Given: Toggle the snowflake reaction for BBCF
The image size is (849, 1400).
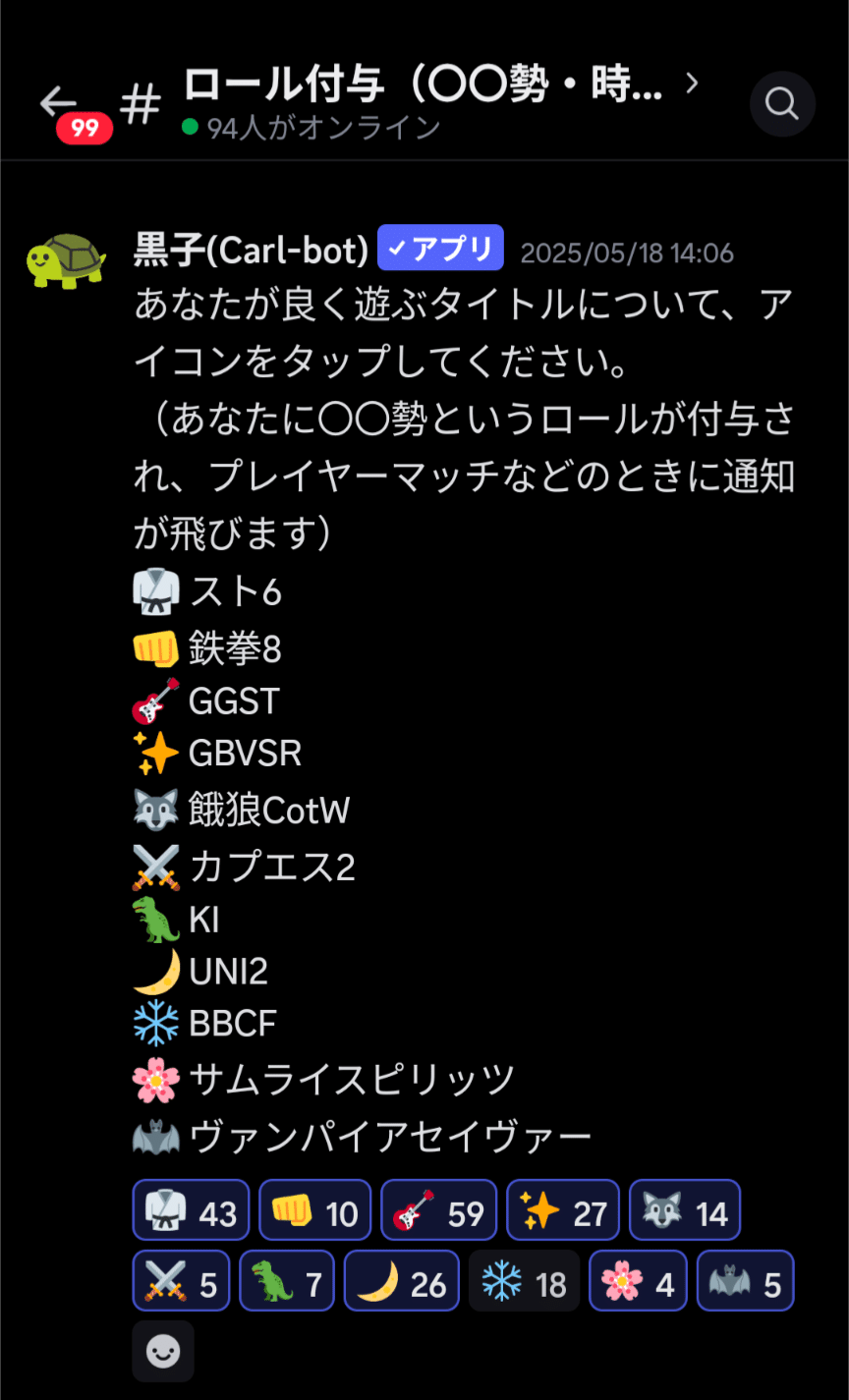Looking at the screenshot, I should [524, 1280].
